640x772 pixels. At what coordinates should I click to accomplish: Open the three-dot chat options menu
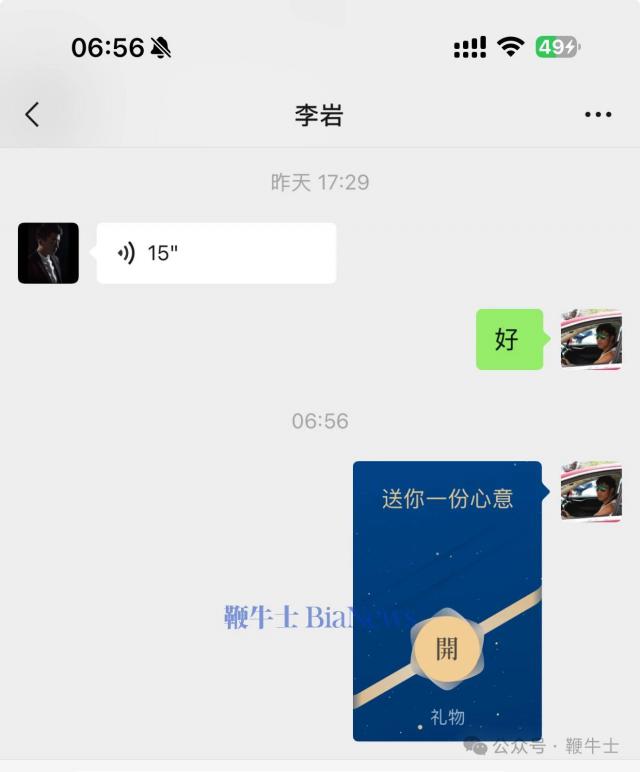(598, 115)
